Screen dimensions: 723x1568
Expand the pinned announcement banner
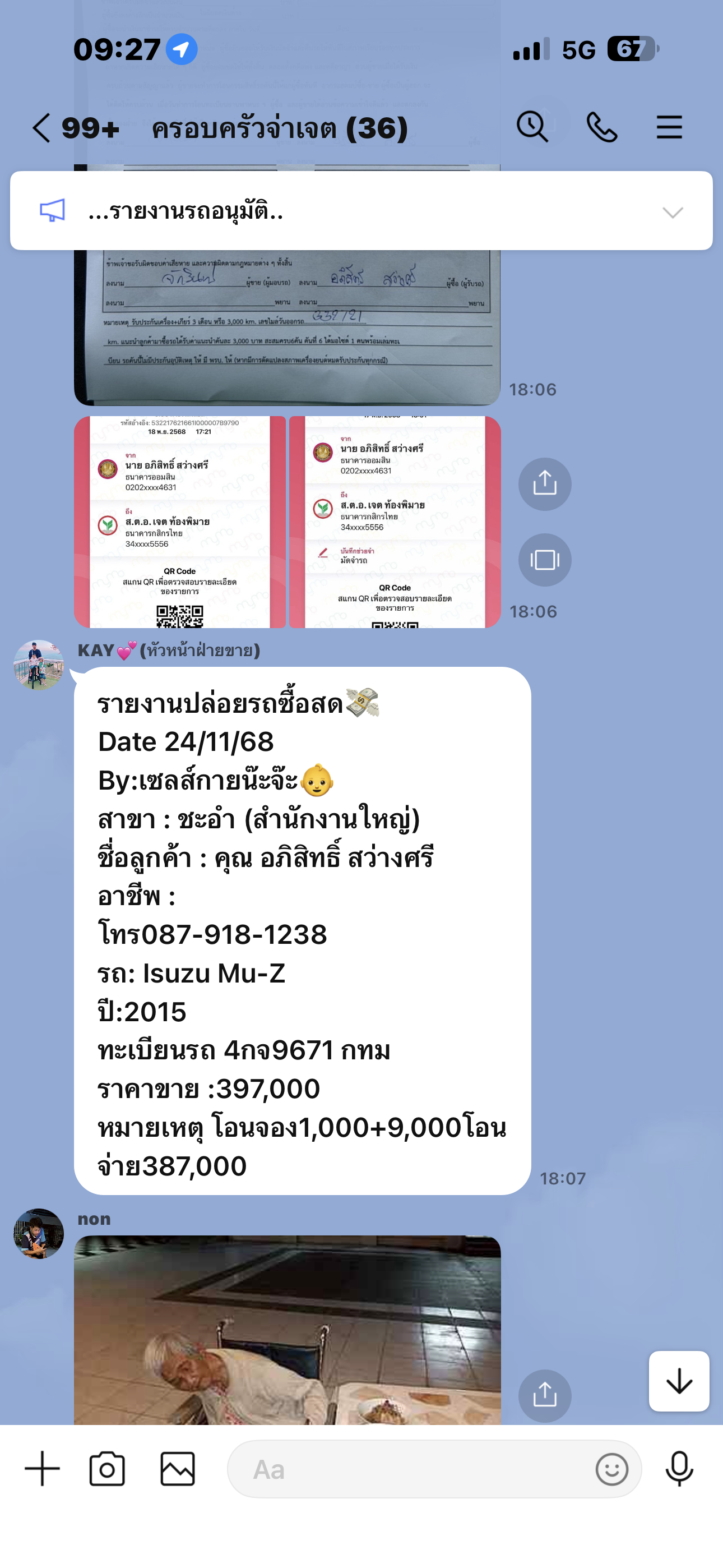(x=672, y=212)
